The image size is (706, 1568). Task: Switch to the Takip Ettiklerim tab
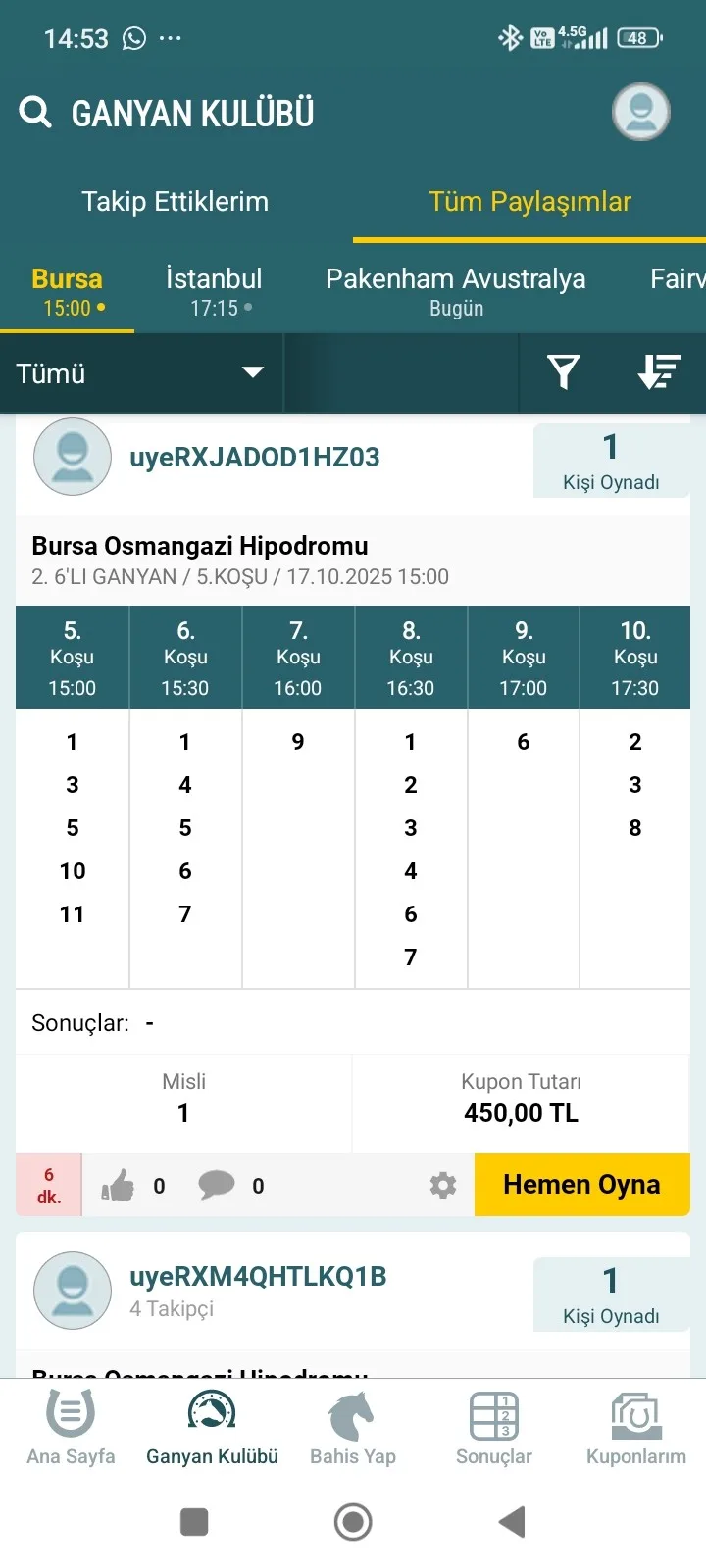point(175,202)
